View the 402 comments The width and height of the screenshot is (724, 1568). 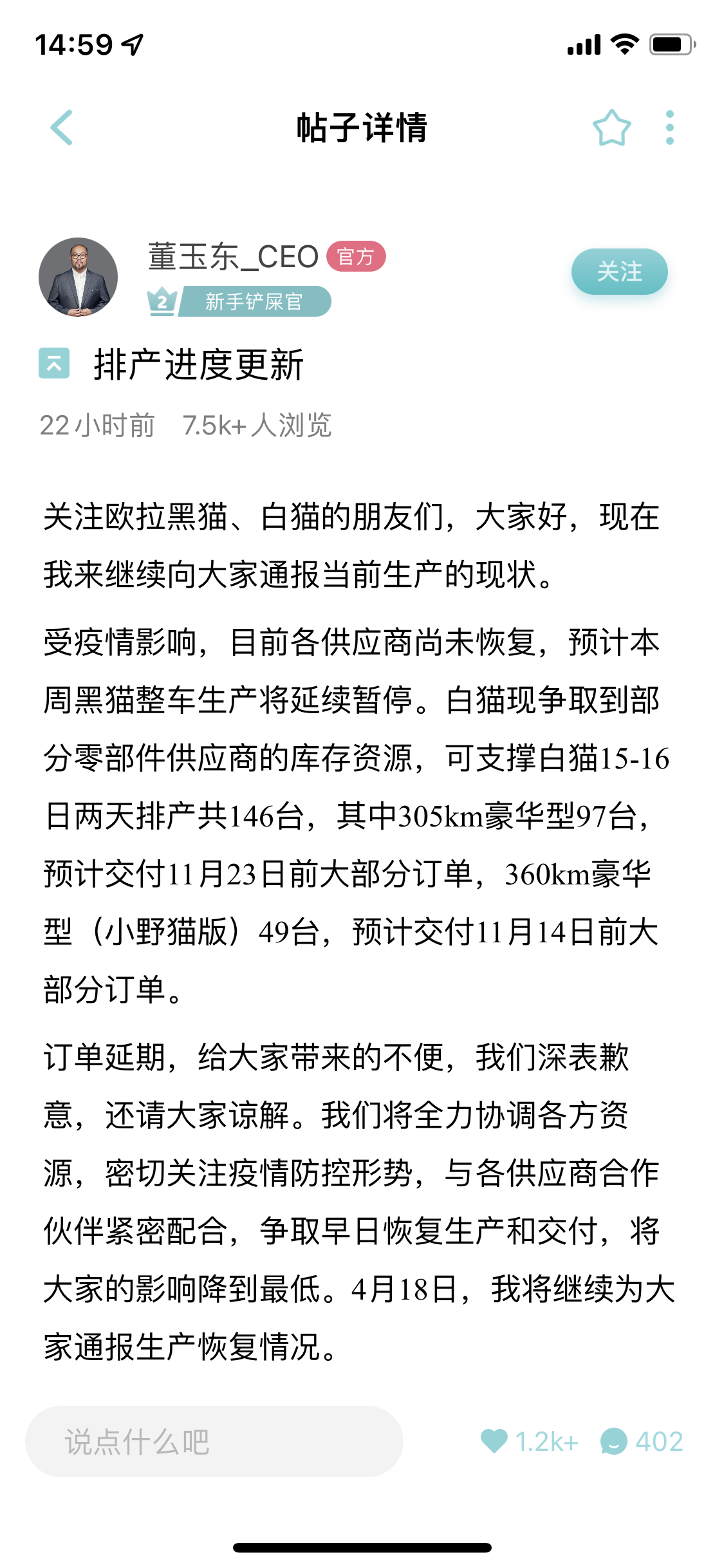pyautogui.click(x=641, y=1441)
